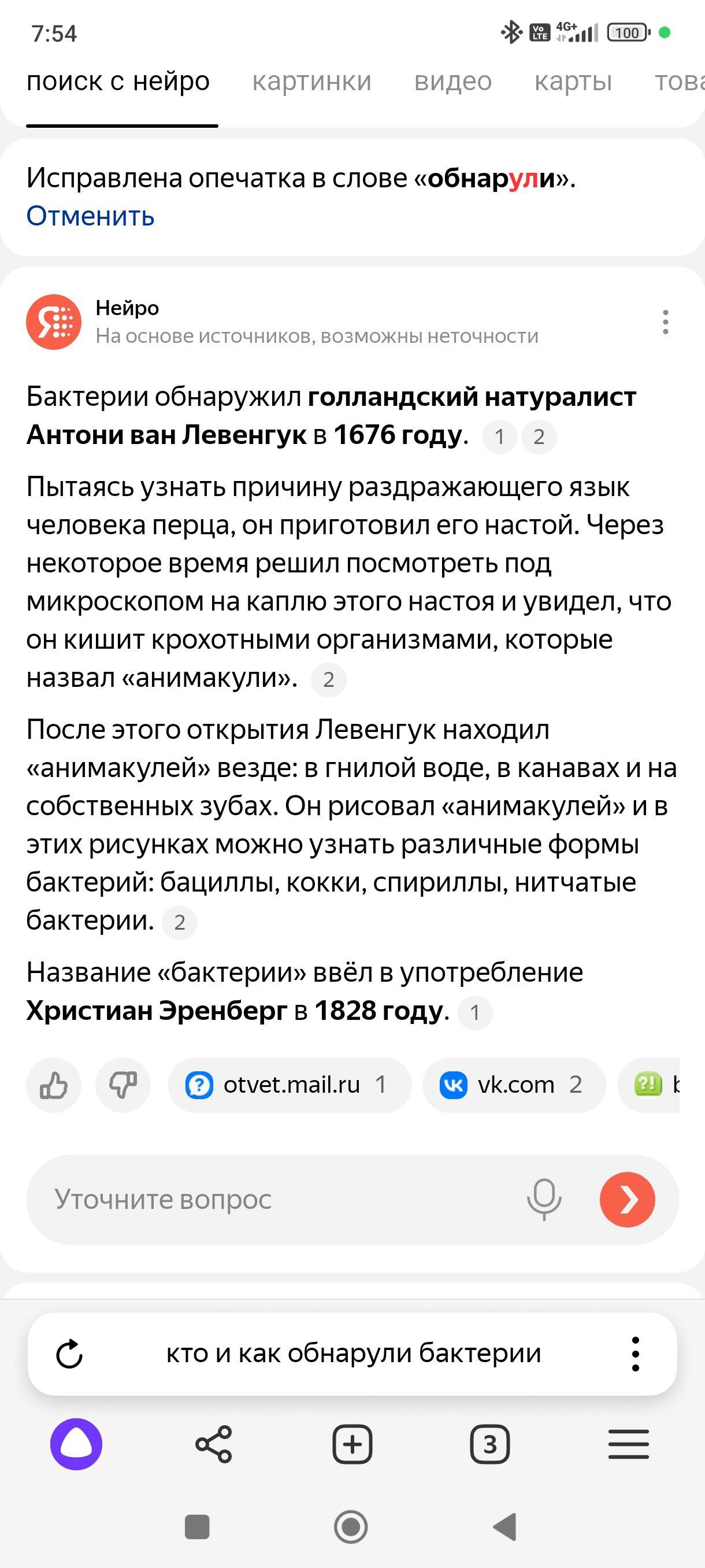Launch the Alice assistant
Screen dimensions: 705x1568
[76, 1444]
